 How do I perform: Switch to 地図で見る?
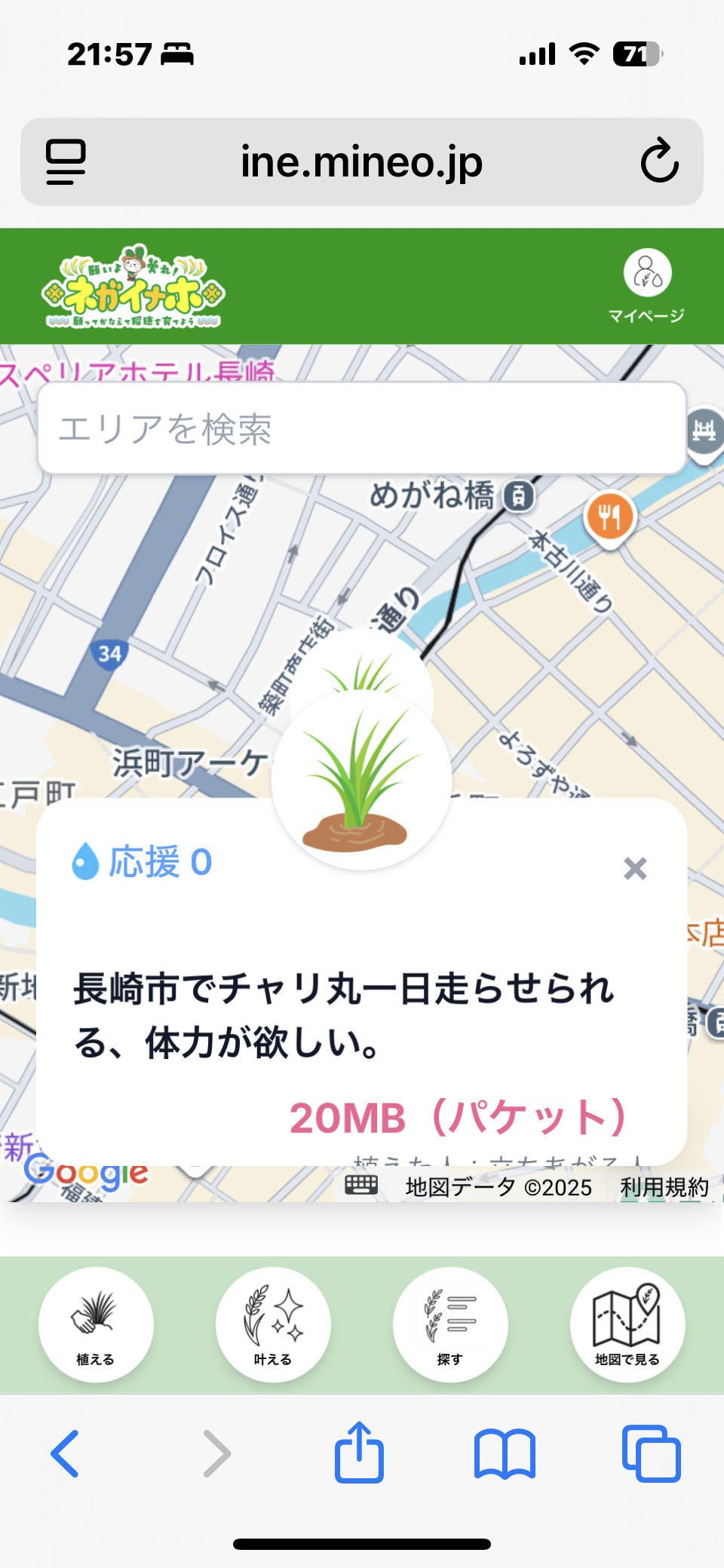pyautogui.click(x=627, y=1324)
